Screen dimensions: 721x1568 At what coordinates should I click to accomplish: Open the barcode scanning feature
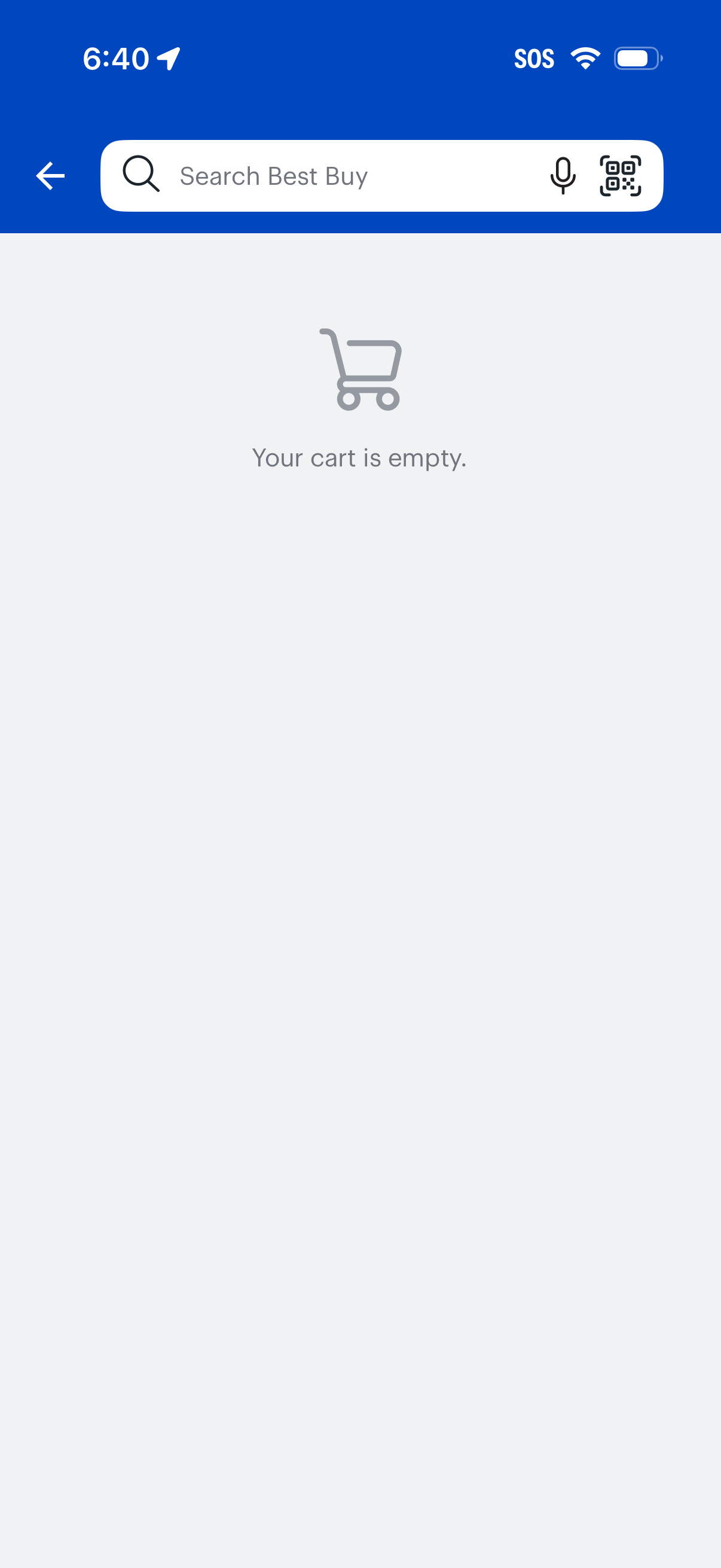[622, 176]
